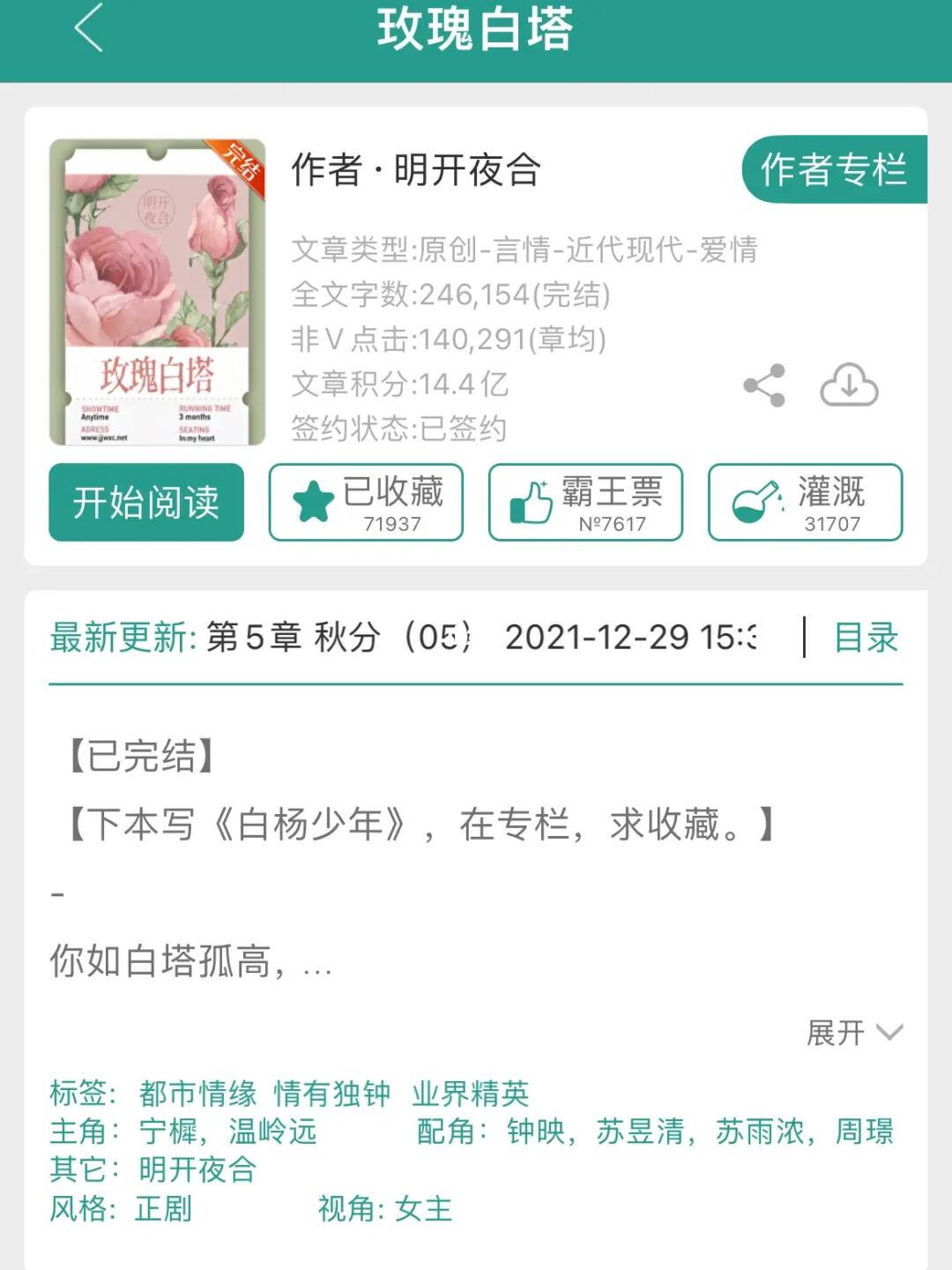The height and width of the screenshot is (1270, 952).
Task: Toggle irrigation on the 灌溉 control
Action: 805,503
